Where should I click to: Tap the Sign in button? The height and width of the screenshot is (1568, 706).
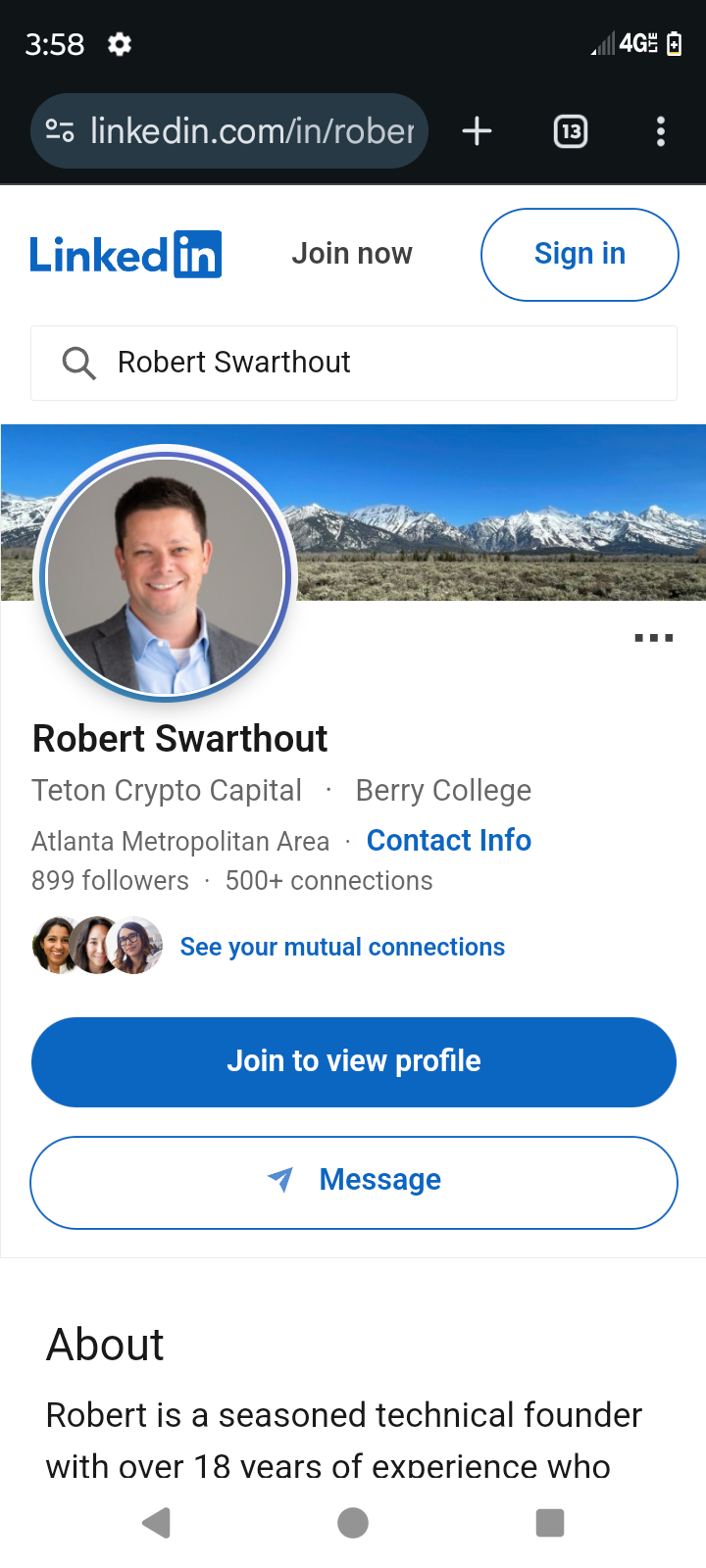click(x=580, y=255)
